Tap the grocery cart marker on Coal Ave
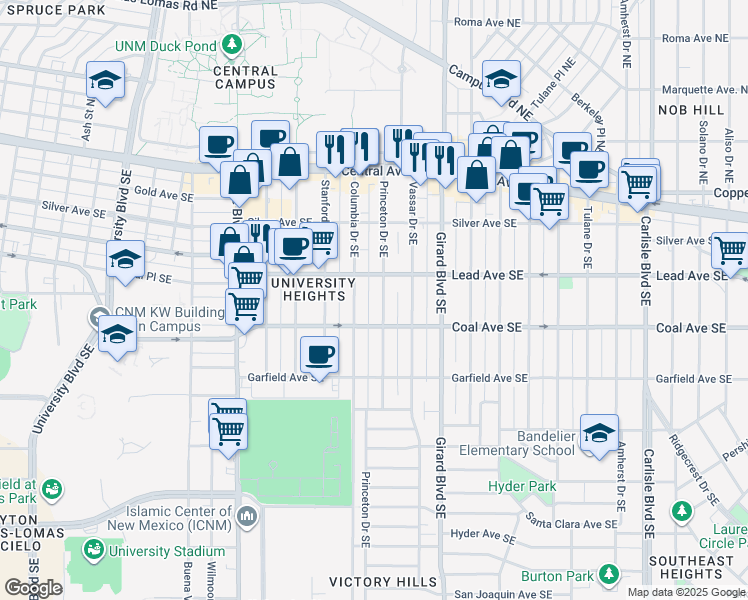This screenshot has height=600, width=748. 245,305
